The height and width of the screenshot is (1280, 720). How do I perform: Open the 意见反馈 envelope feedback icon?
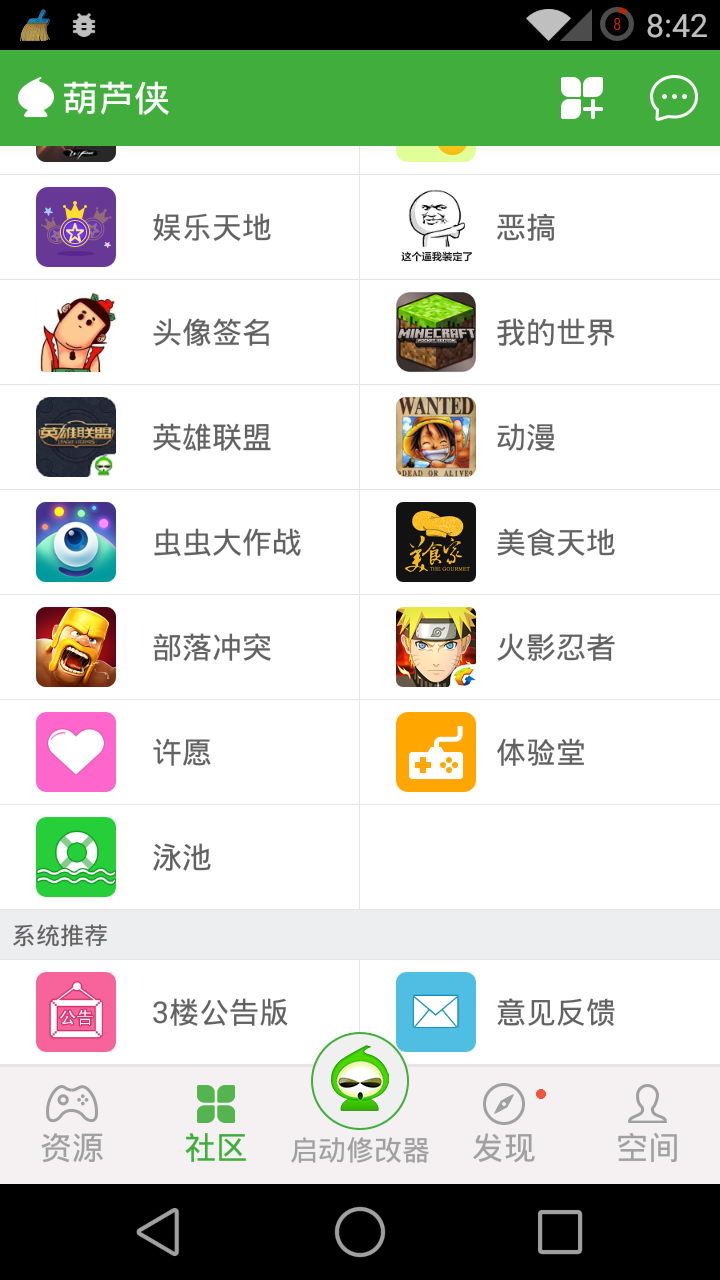coord(435,1012)
